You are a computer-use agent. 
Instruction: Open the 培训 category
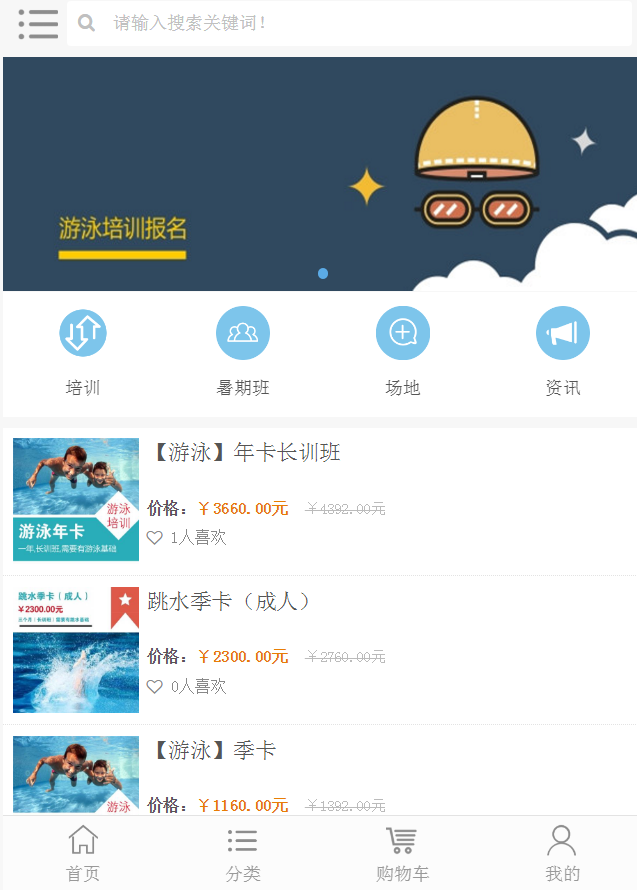[x=83, y=352]
